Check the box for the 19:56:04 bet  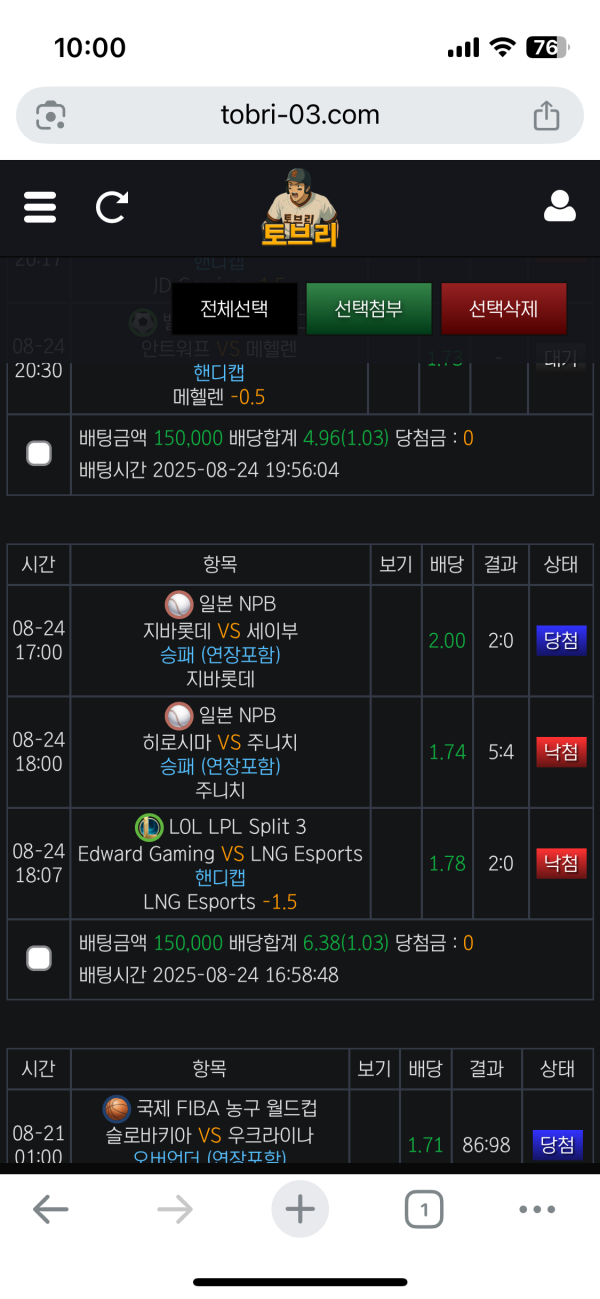pos(39,454)
